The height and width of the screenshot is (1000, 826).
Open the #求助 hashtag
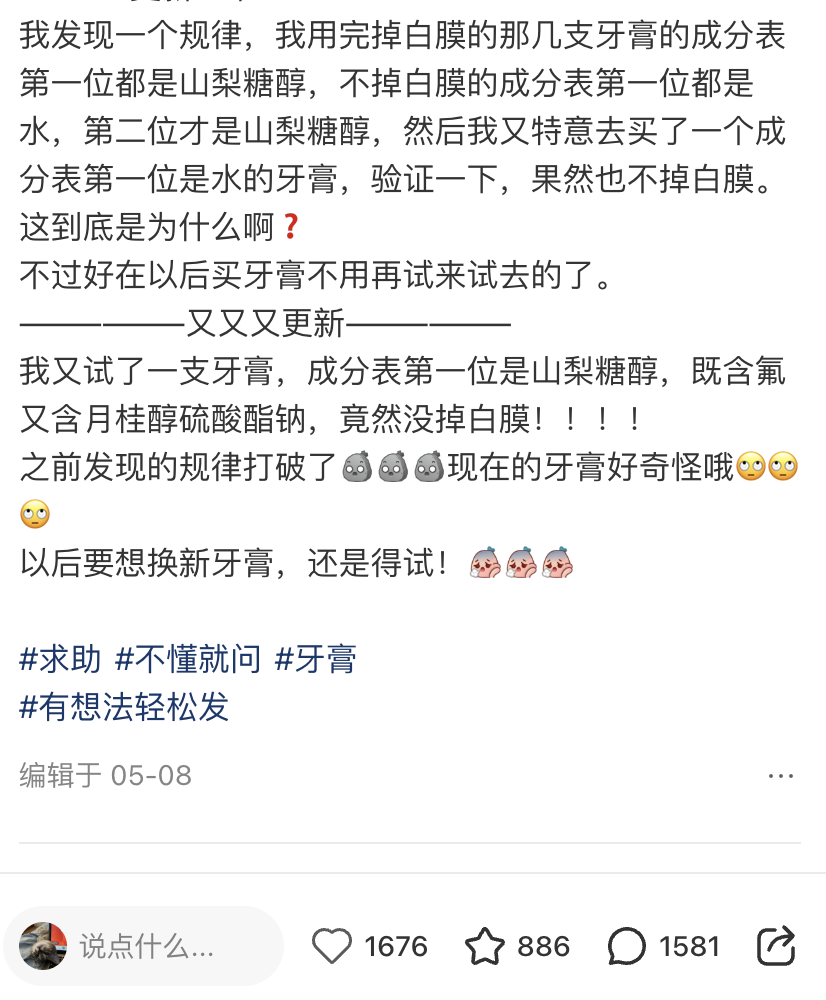60,660
